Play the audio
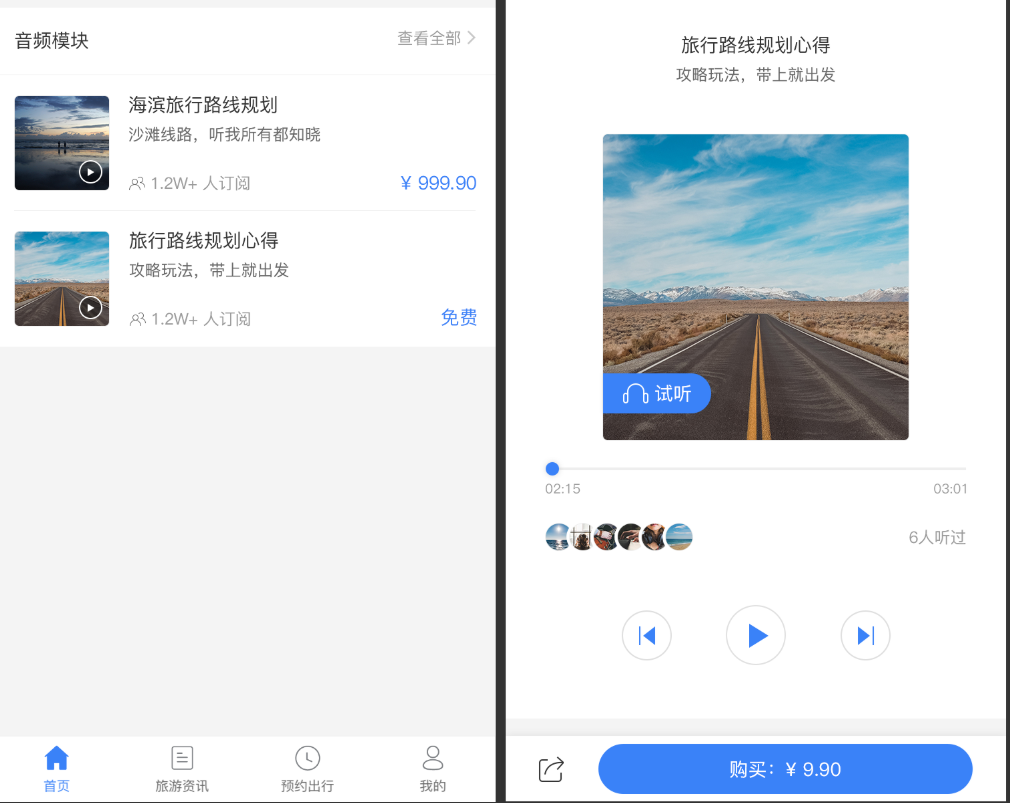The width and height of the screenshot is (1012, 803). point(756,635)
